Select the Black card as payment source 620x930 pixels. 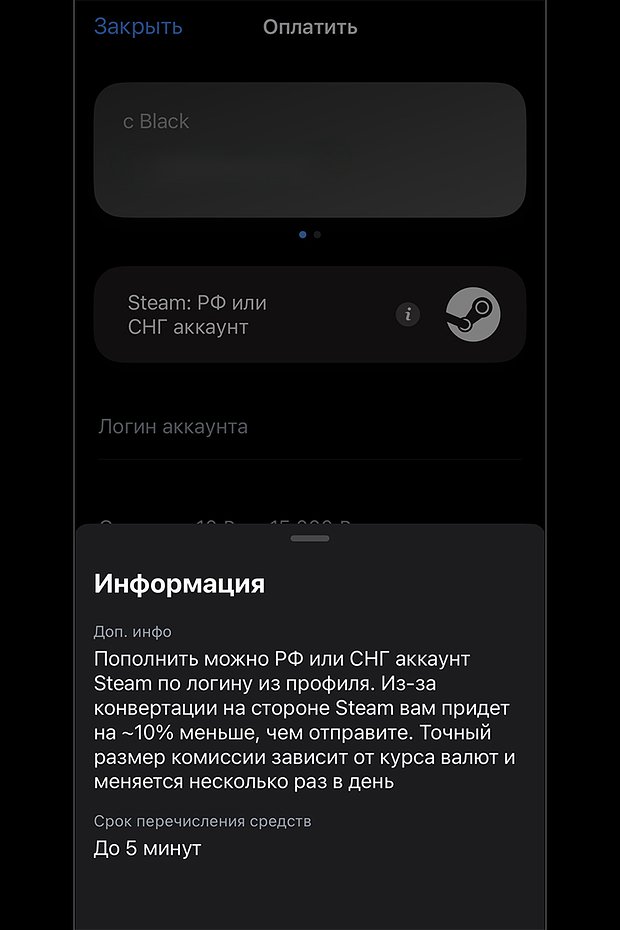point(309,150)
